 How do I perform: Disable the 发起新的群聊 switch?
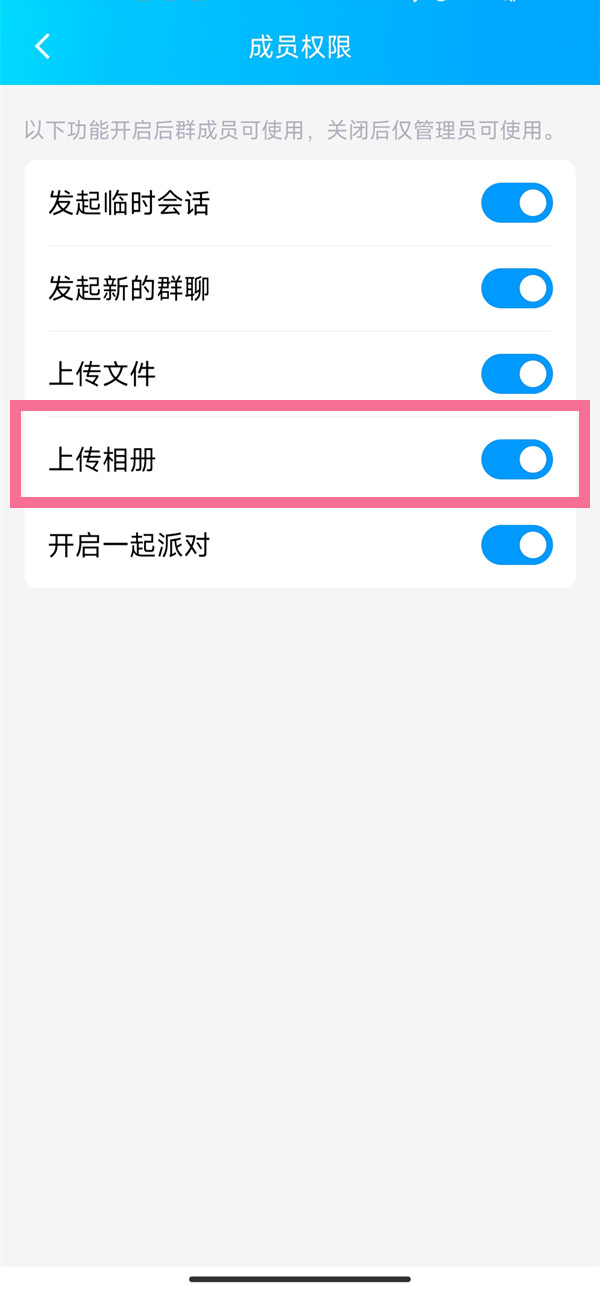coord(516,289)
